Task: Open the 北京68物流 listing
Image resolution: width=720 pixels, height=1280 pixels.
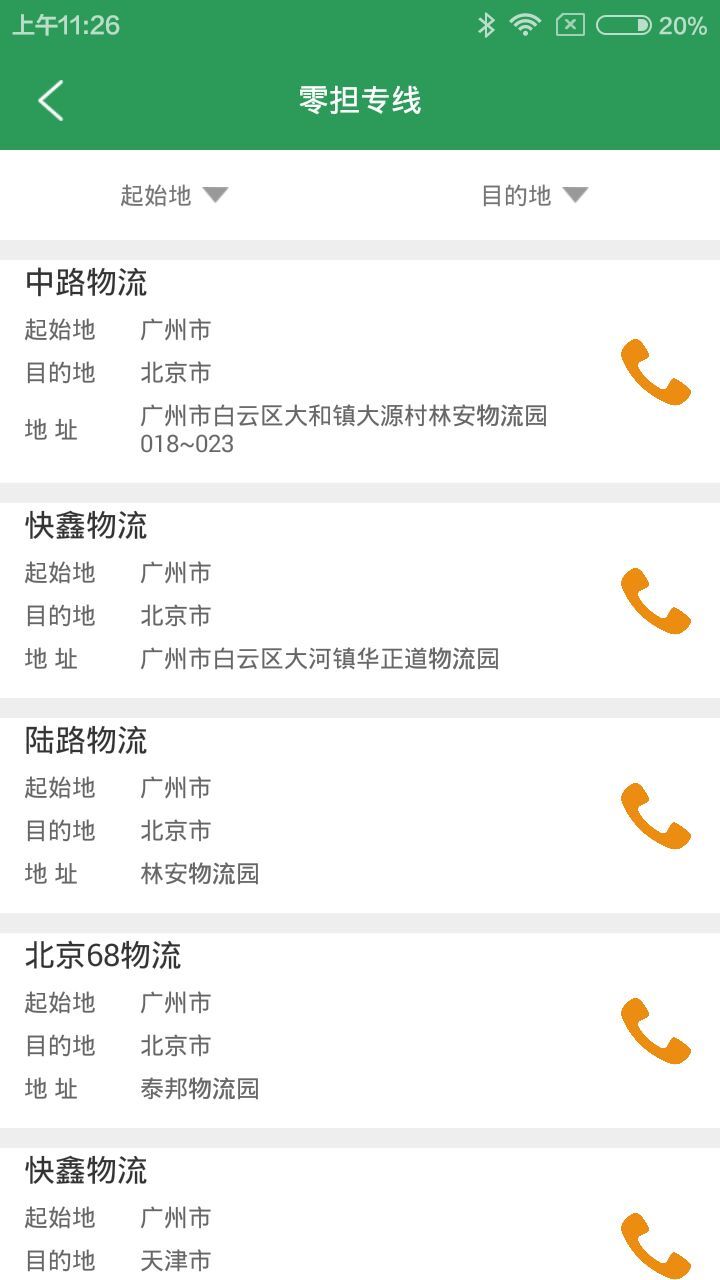Action: [360, 1030]
